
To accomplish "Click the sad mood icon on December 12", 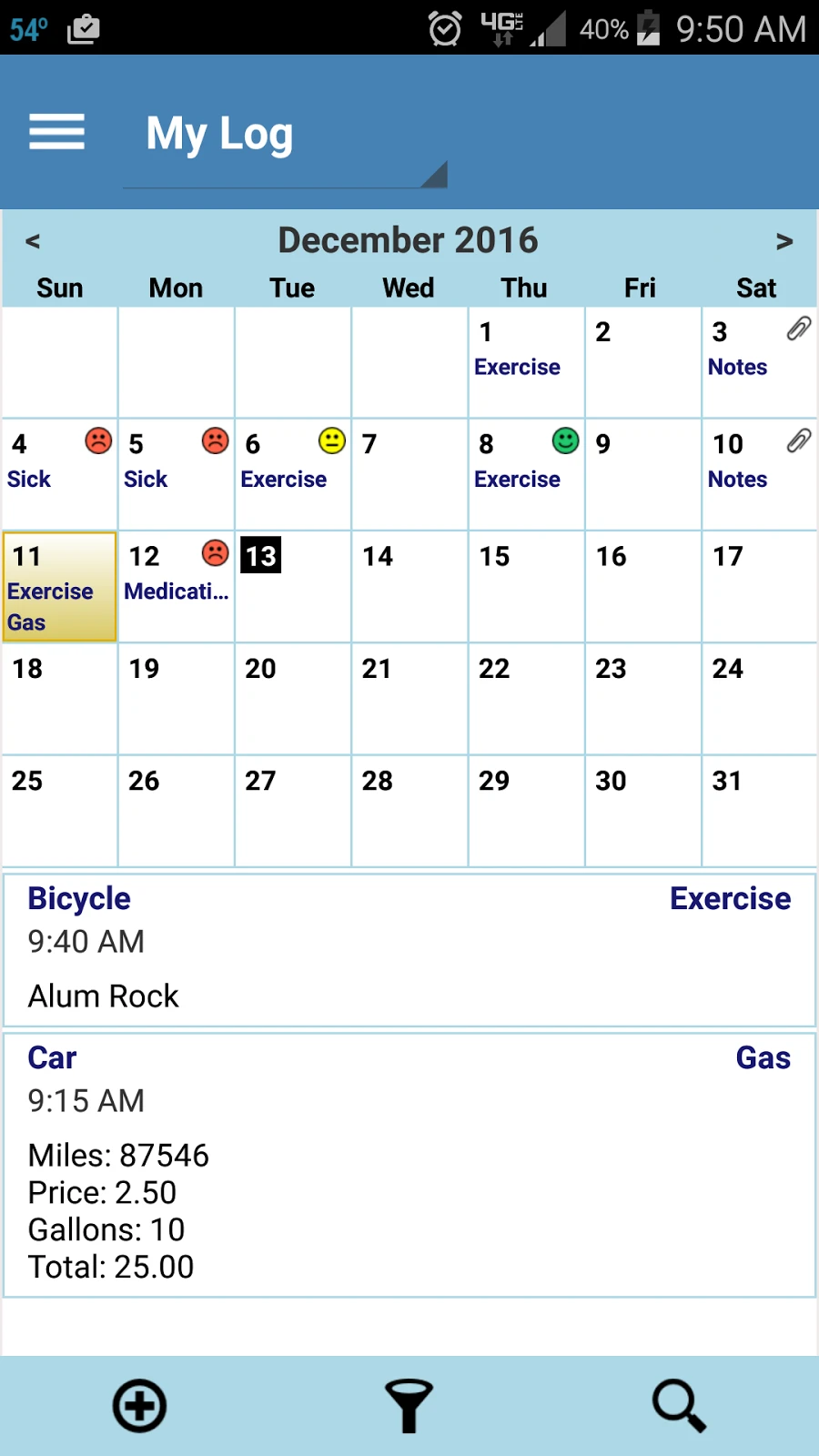I will click(x=215, y=552).
